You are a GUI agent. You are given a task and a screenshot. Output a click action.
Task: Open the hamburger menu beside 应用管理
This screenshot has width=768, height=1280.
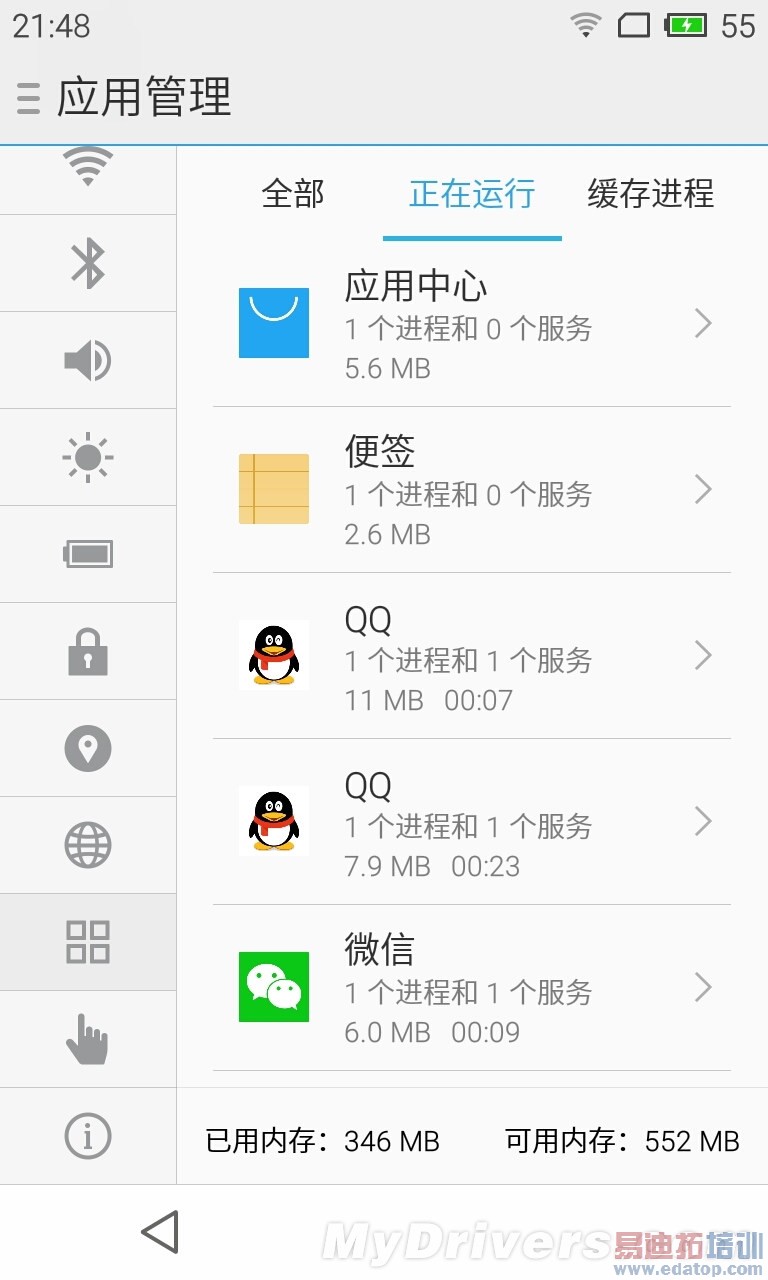pyautogui.click(x=28, y=98)
